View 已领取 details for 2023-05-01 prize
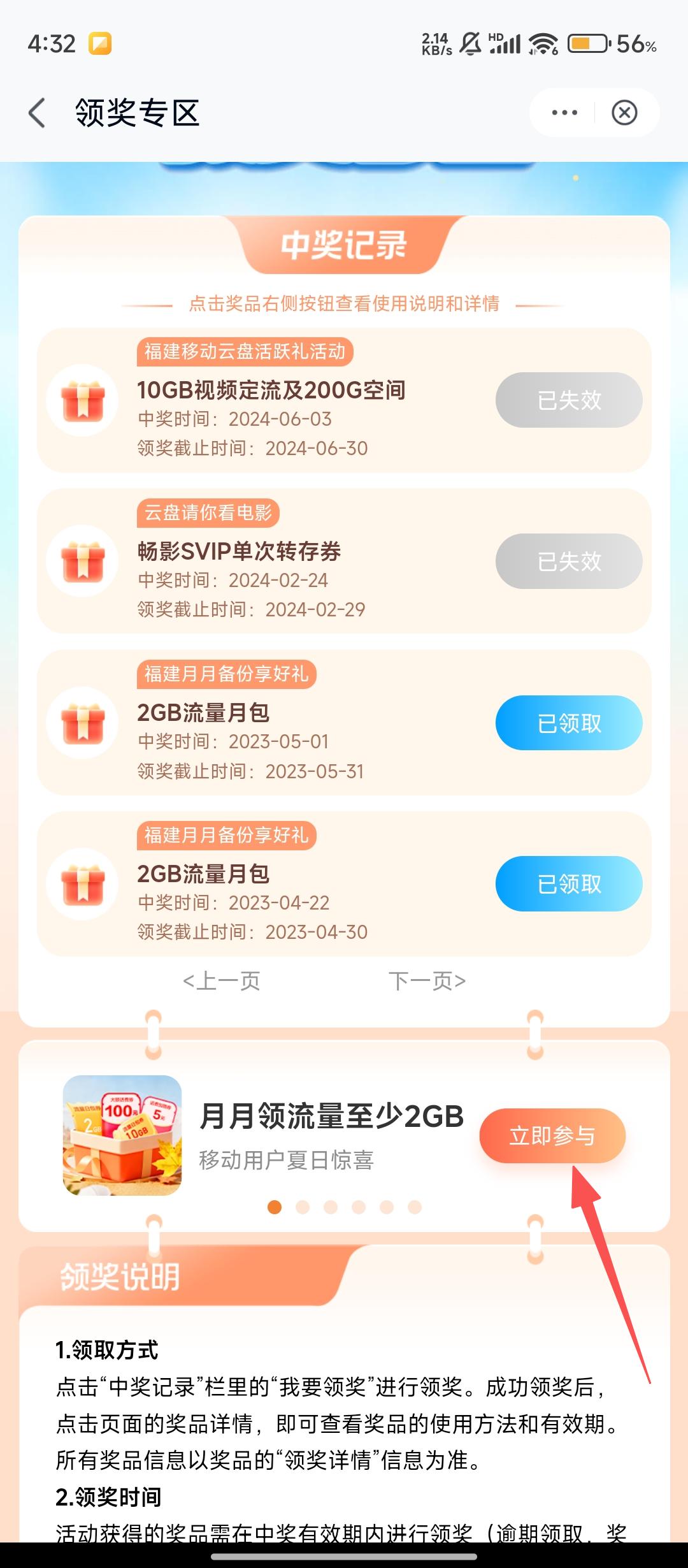Screen dimensions: 688x1568 coord(569,723)
